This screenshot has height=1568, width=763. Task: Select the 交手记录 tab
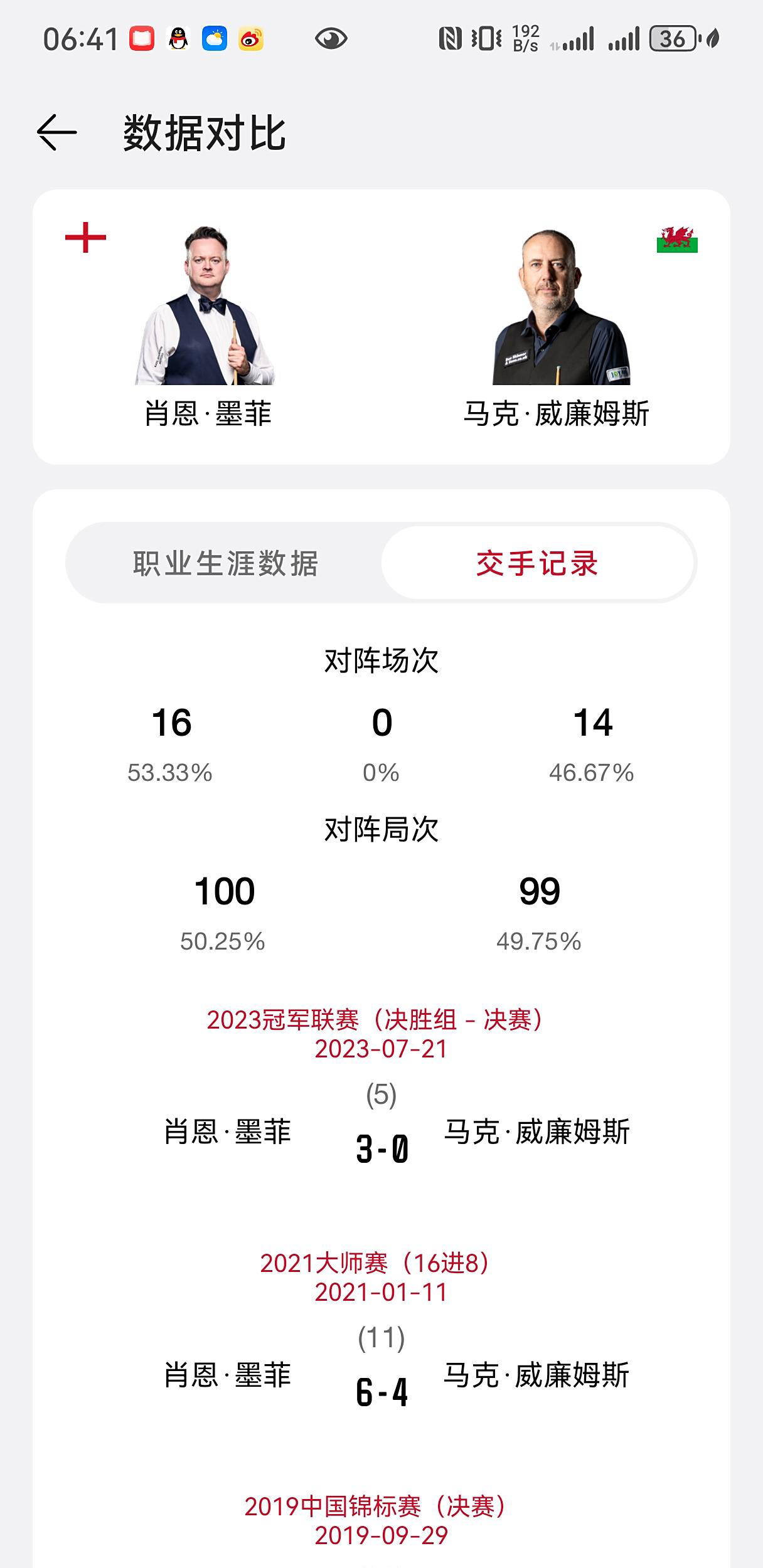[538, 564]
